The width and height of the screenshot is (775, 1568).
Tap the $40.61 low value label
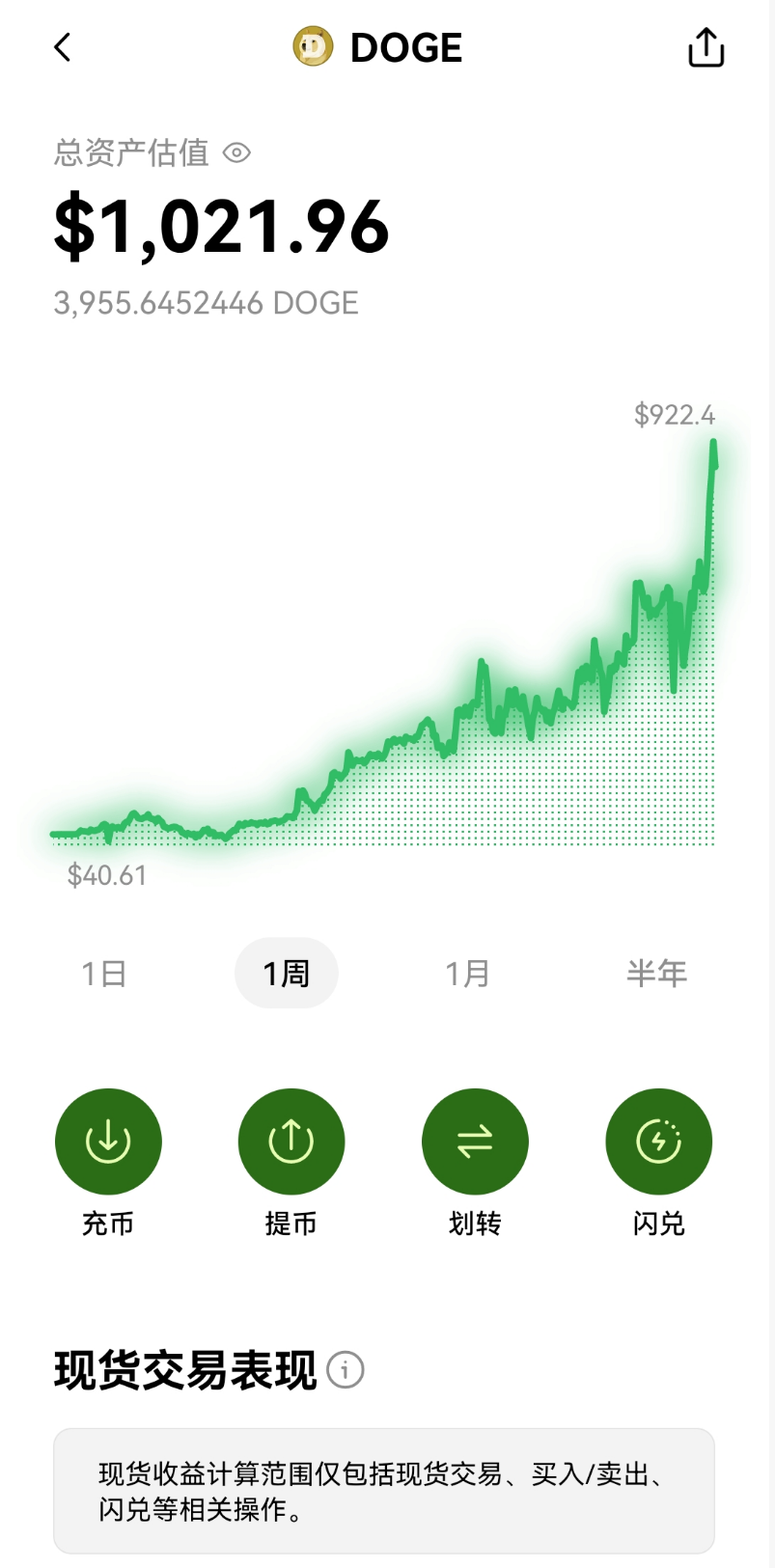[x=105, y=875]
